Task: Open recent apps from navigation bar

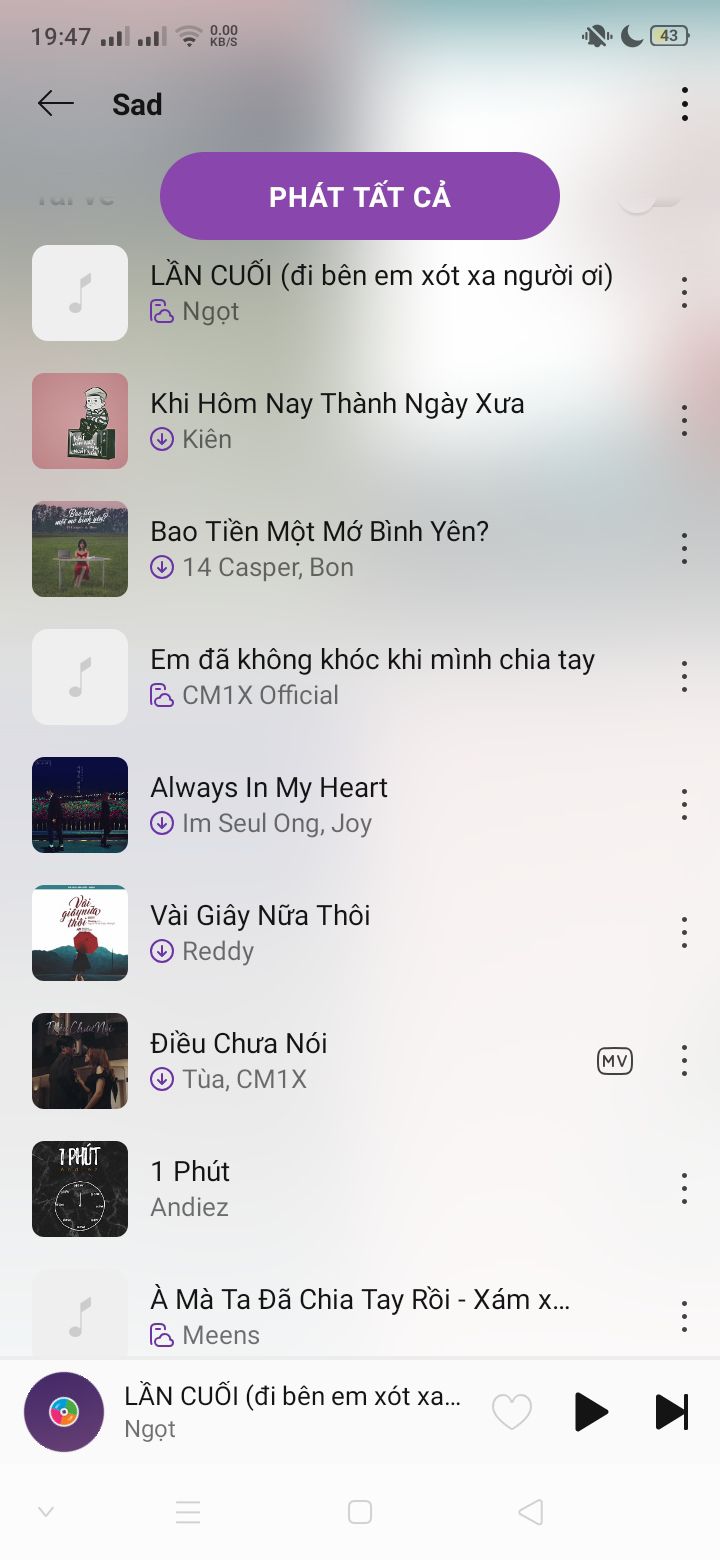Action: [x=188, y=1512]
